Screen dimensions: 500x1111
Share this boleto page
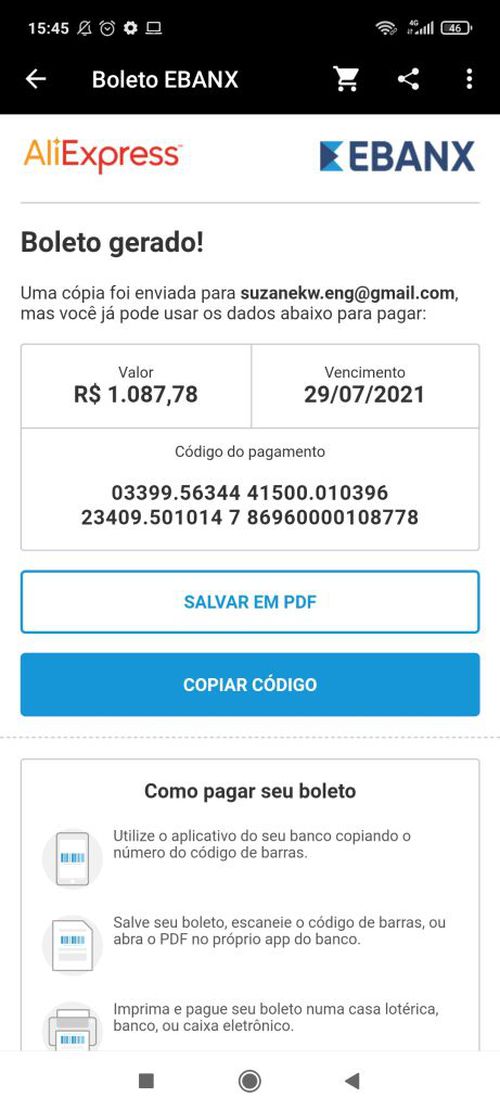pos(408,79)
